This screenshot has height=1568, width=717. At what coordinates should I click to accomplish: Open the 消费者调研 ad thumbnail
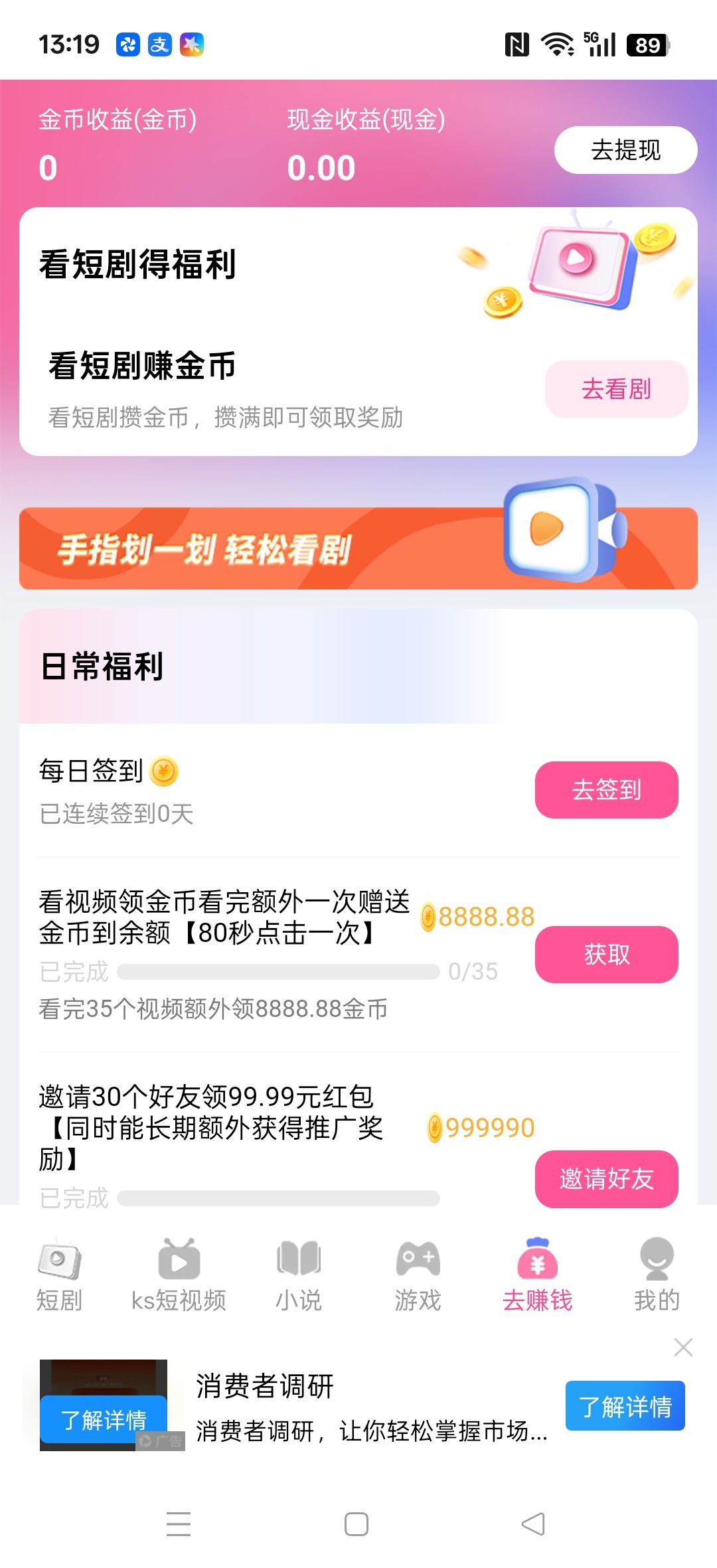coord(104,1404)
